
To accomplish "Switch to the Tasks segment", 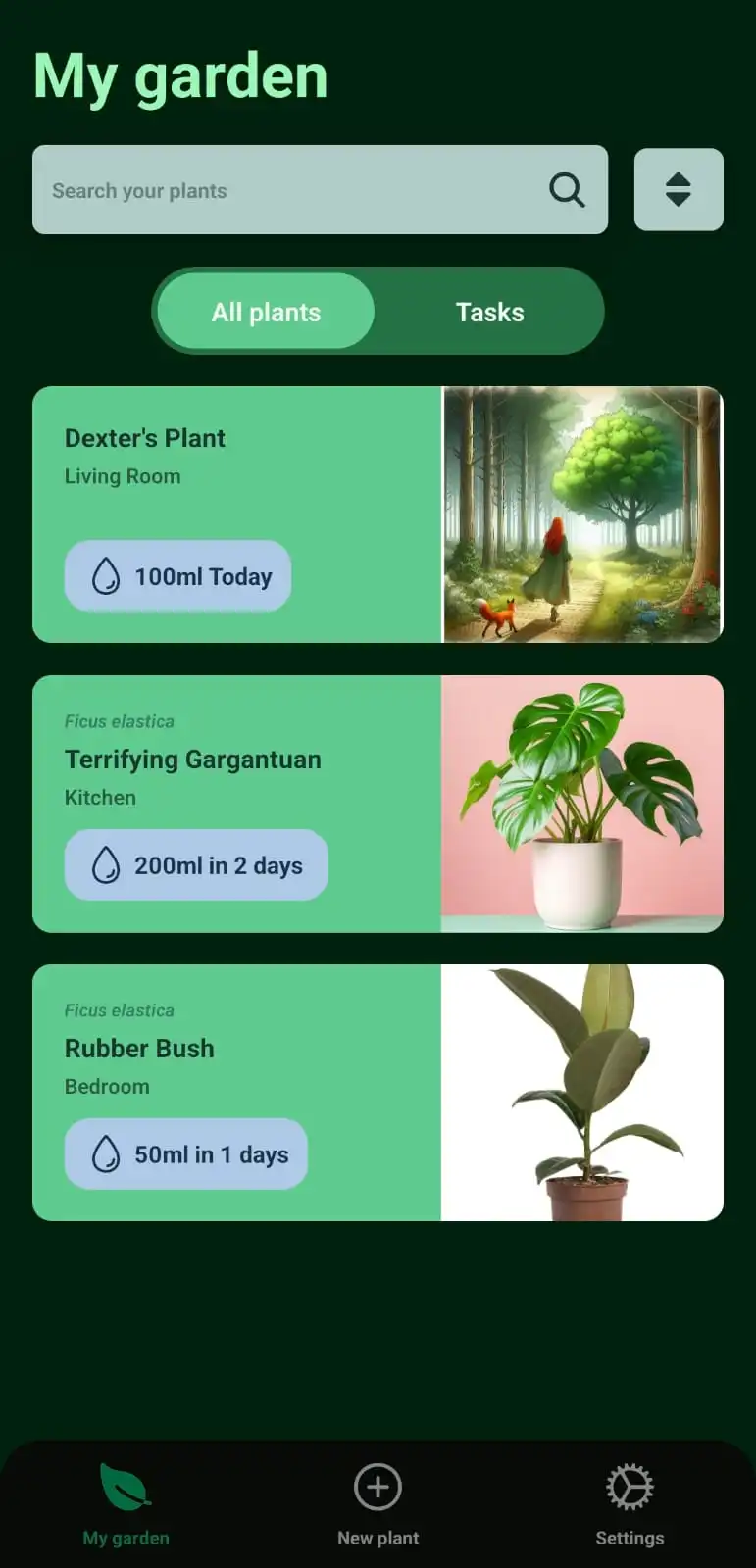I will coord(489,312).
